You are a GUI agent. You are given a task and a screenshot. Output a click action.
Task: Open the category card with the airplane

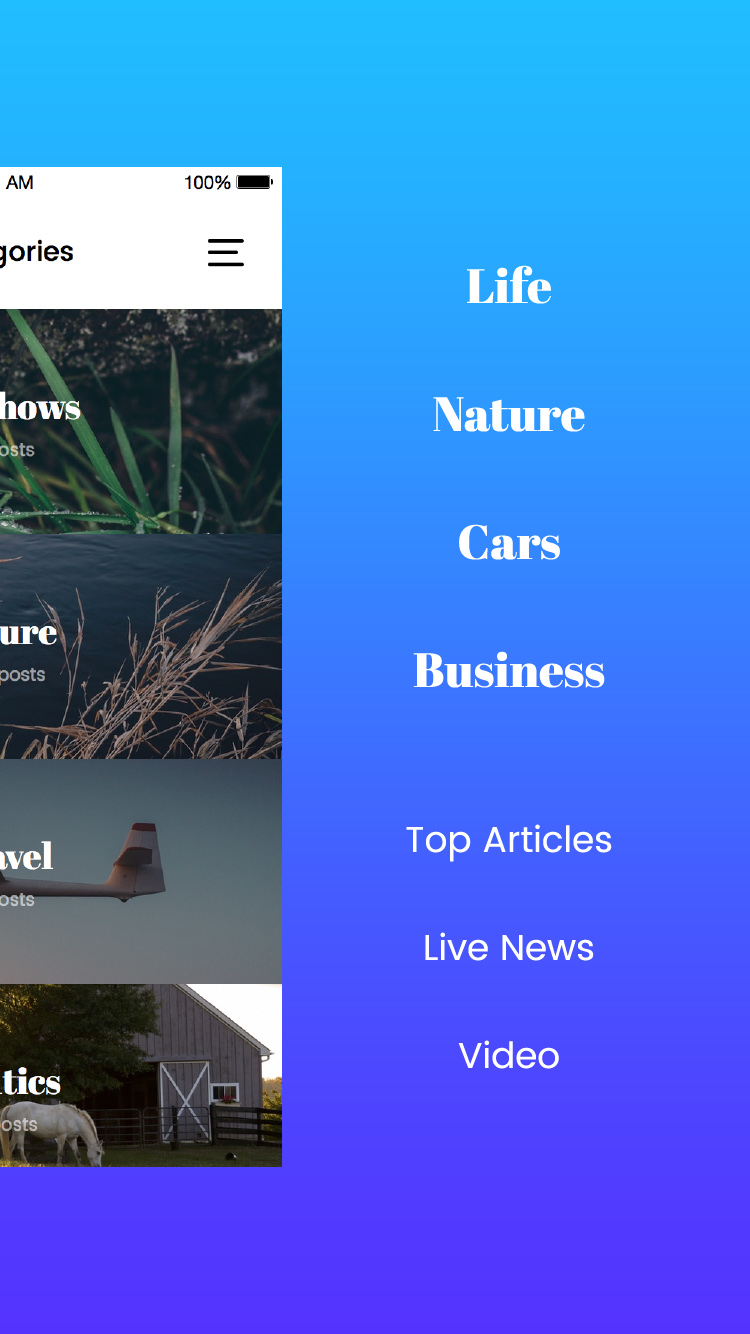coord(140,871)
